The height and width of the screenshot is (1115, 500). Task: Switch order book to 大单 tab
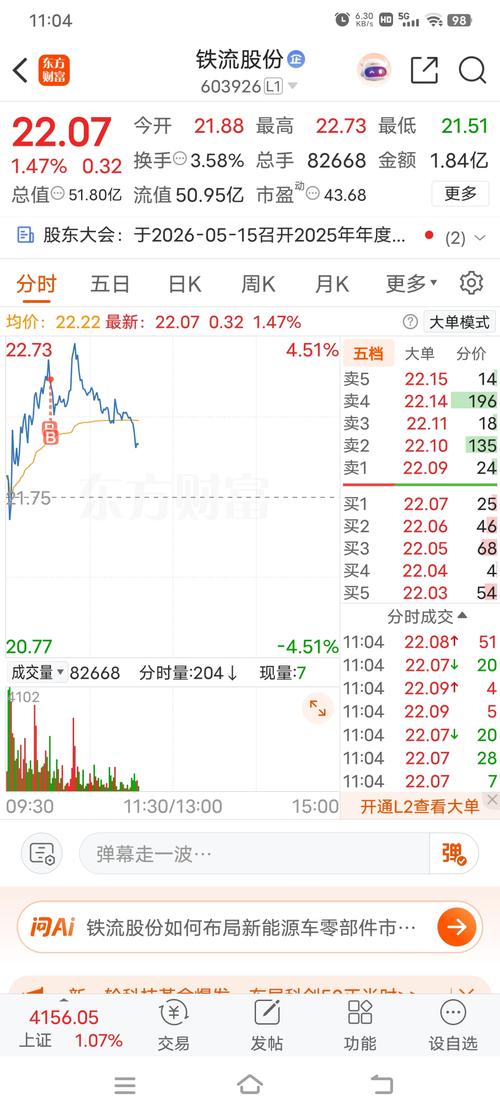(420, 353)
